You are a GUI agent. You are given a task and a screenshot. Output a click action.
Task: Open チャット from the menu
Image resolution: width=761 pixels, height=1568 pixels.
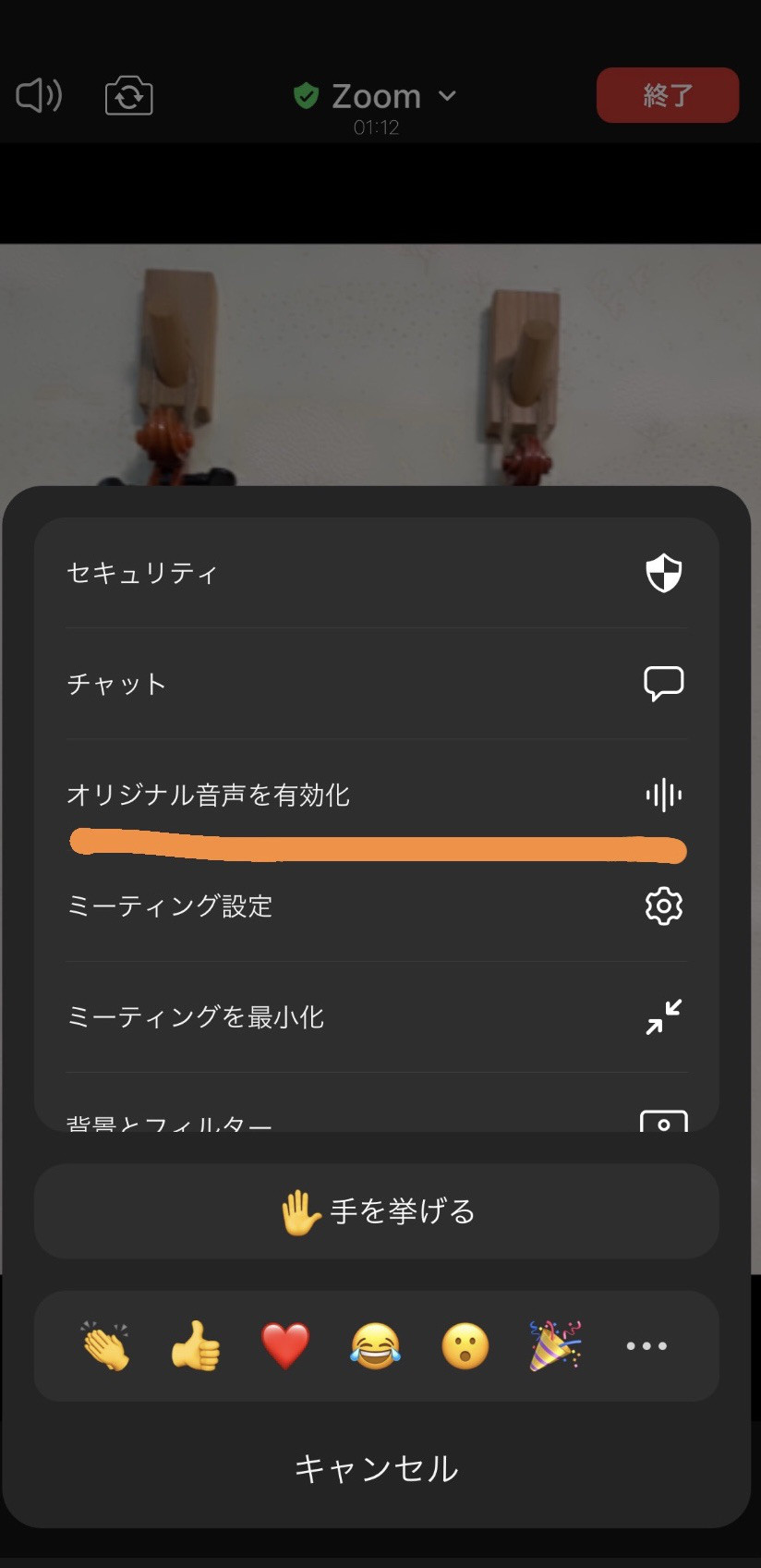click(376, 684)
